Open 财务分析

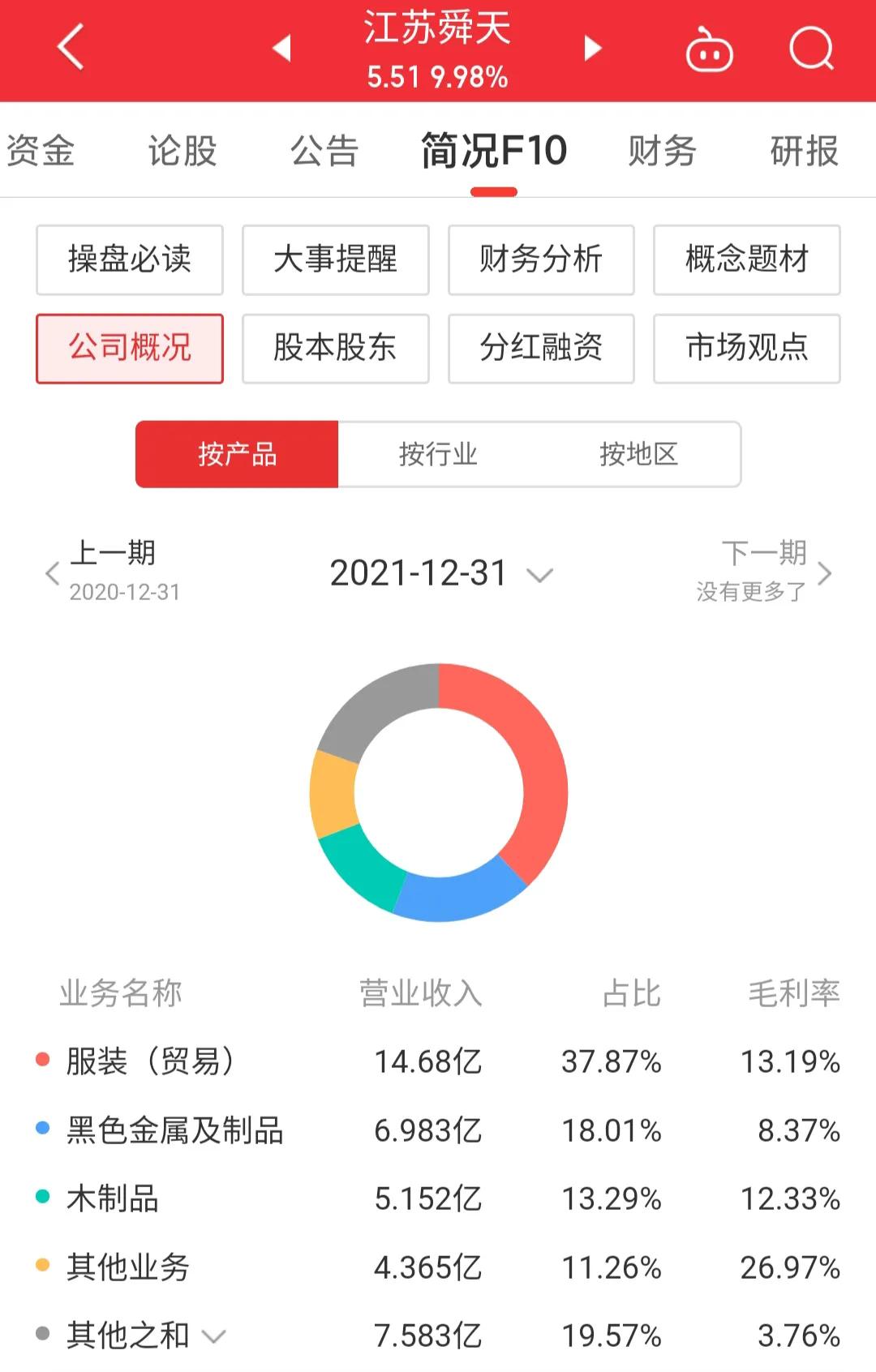(541, 259)
